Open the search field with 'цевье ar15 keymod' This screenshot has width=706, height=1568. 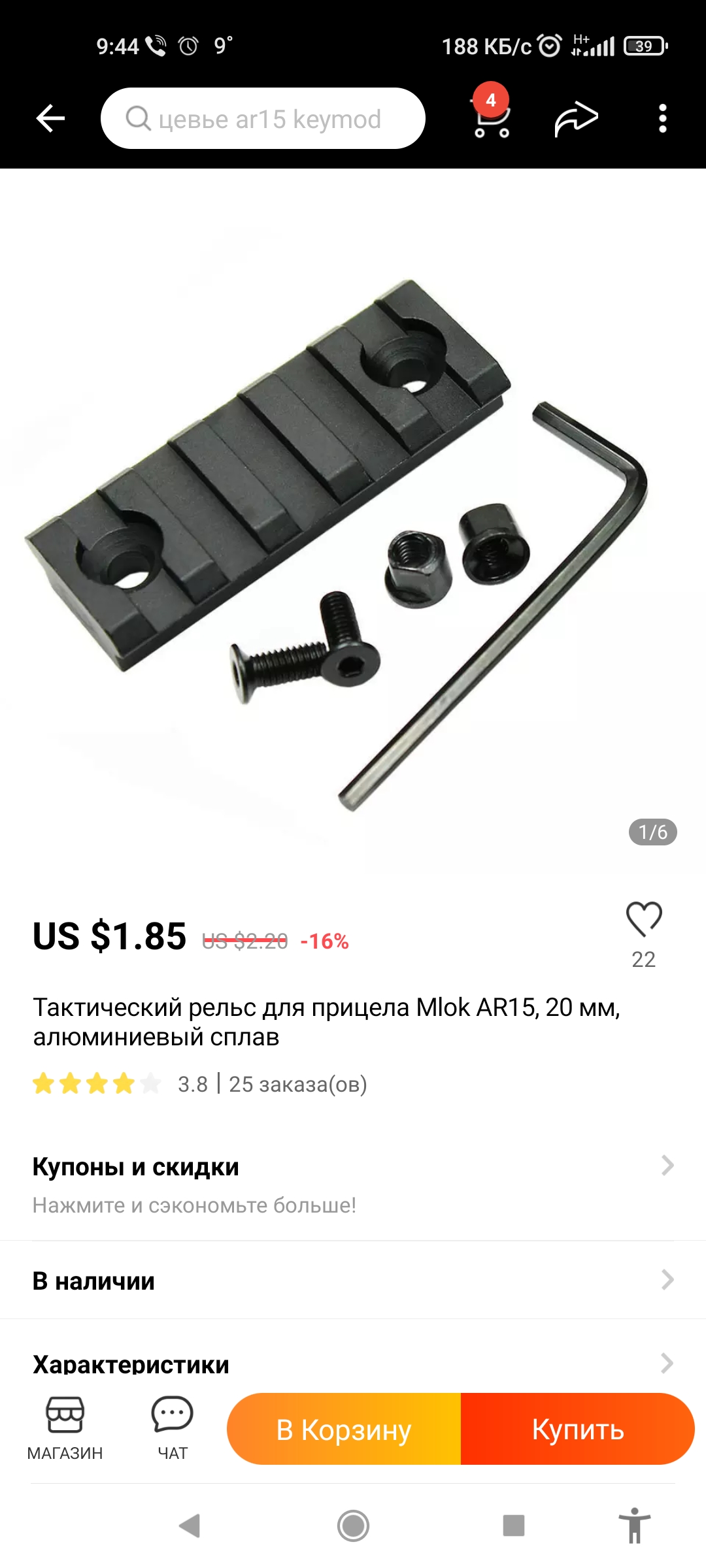[x=263, y=118]
